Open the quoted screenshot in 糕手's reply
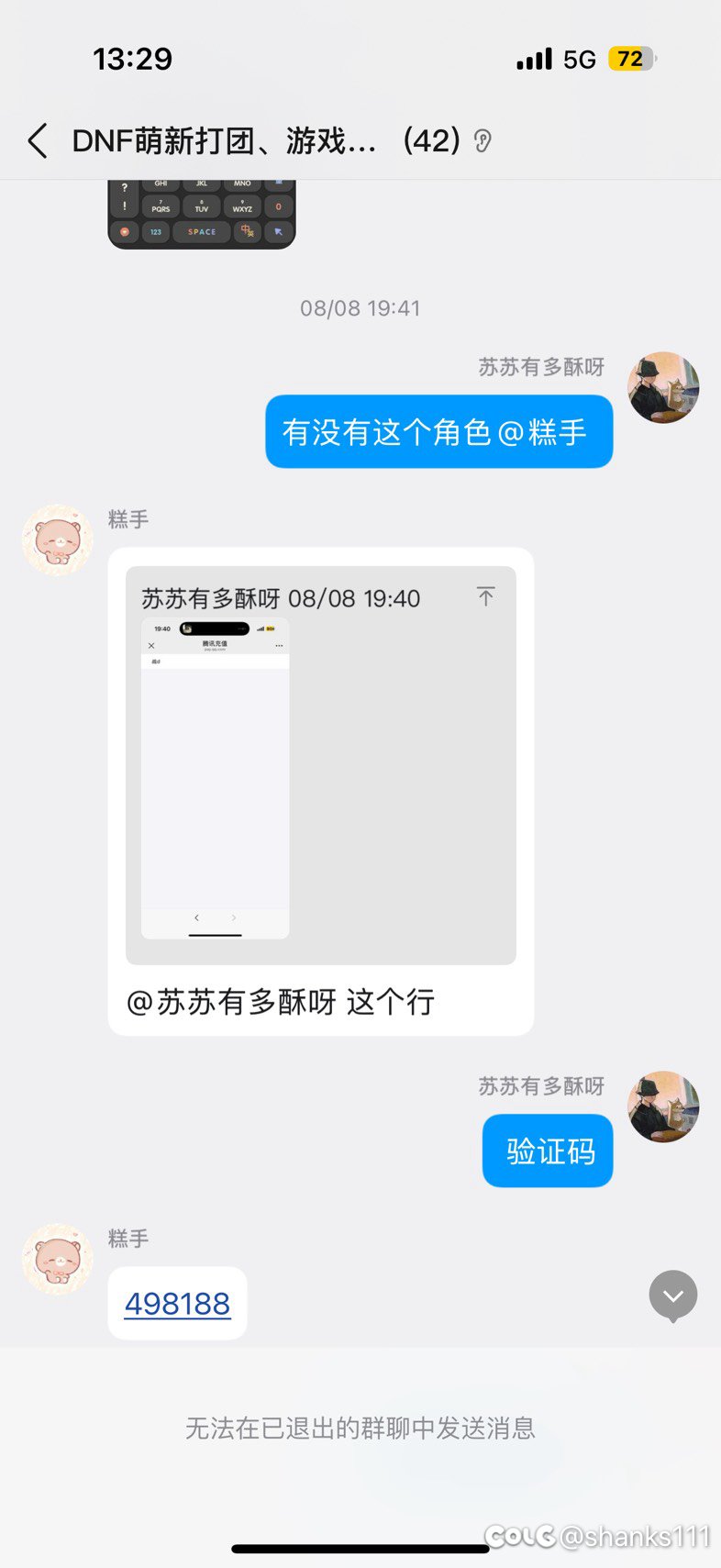The height and width of the screenshot is (1568, 721). pos(216,778)
